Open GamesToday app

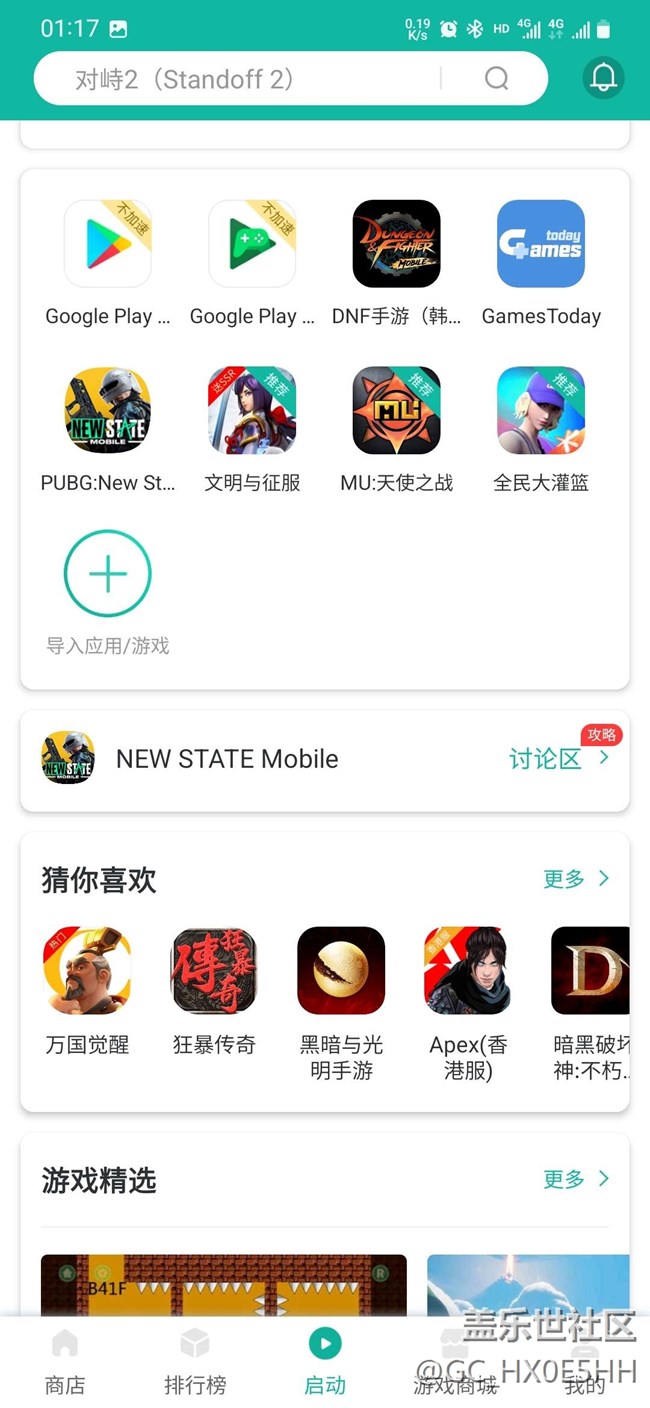click(541, 244)
